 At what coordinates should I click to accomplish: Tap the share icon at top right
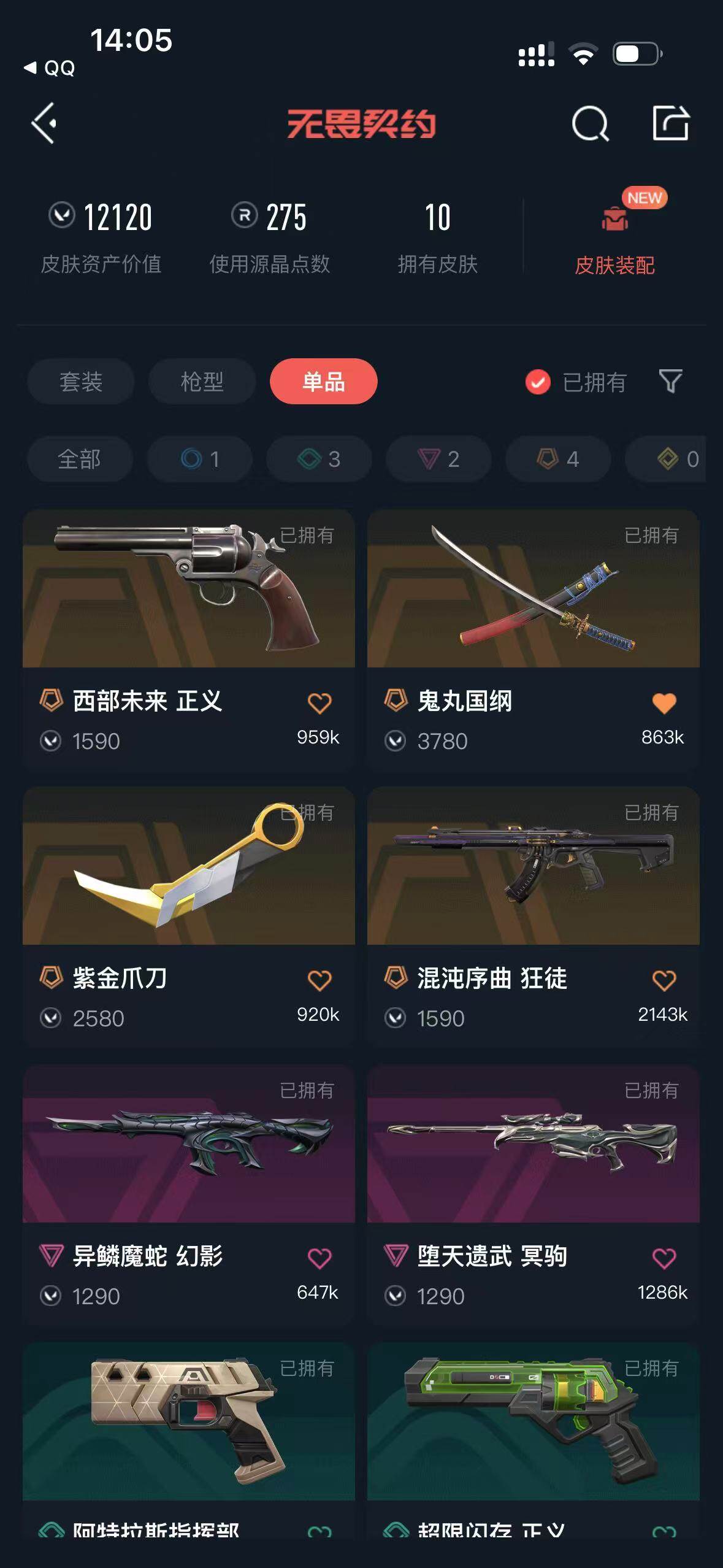point(672,122)
